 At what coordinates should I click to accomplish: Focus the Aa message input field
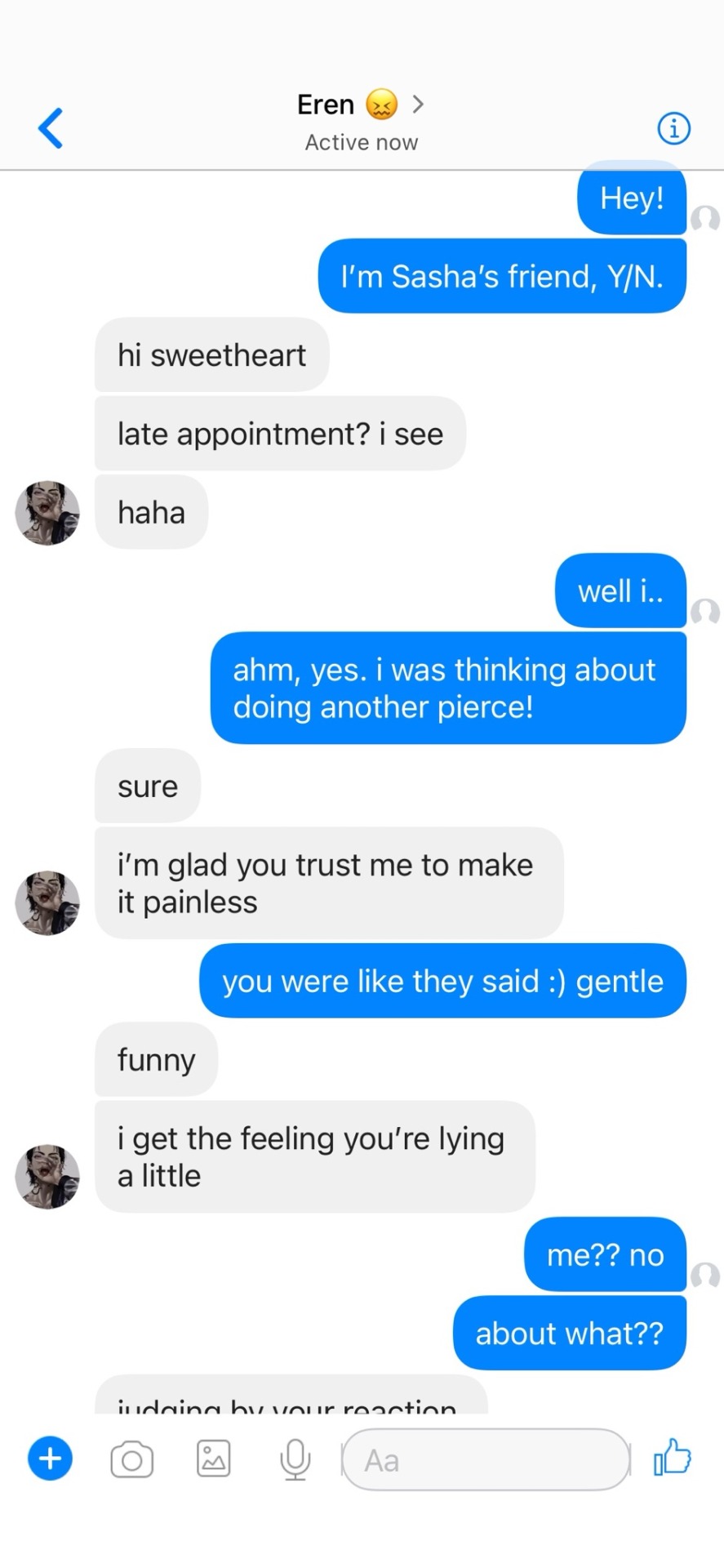(486, 1459)
